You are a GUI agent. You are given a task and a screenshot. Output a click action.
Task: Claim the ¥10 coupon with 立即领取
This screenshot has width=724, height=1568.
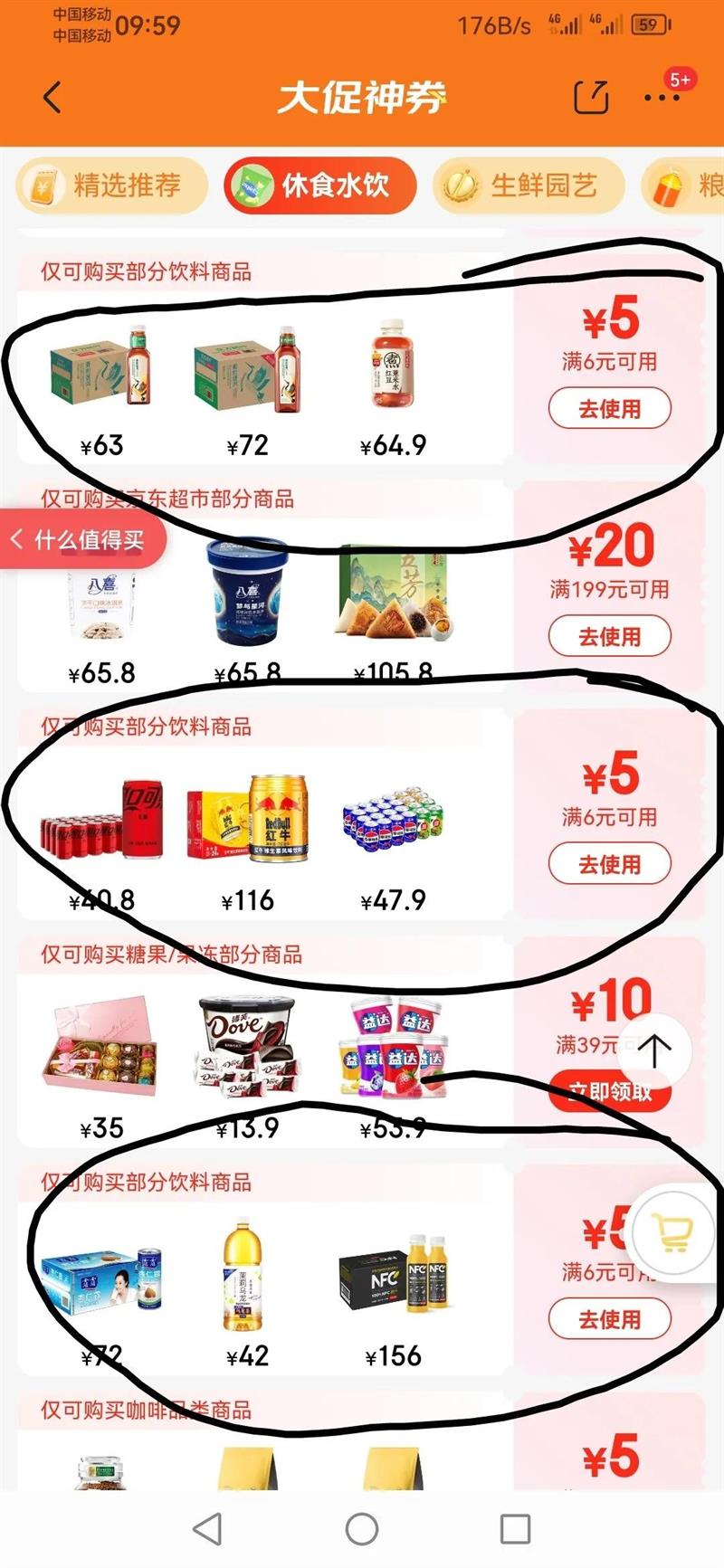tap(610, 1090)
